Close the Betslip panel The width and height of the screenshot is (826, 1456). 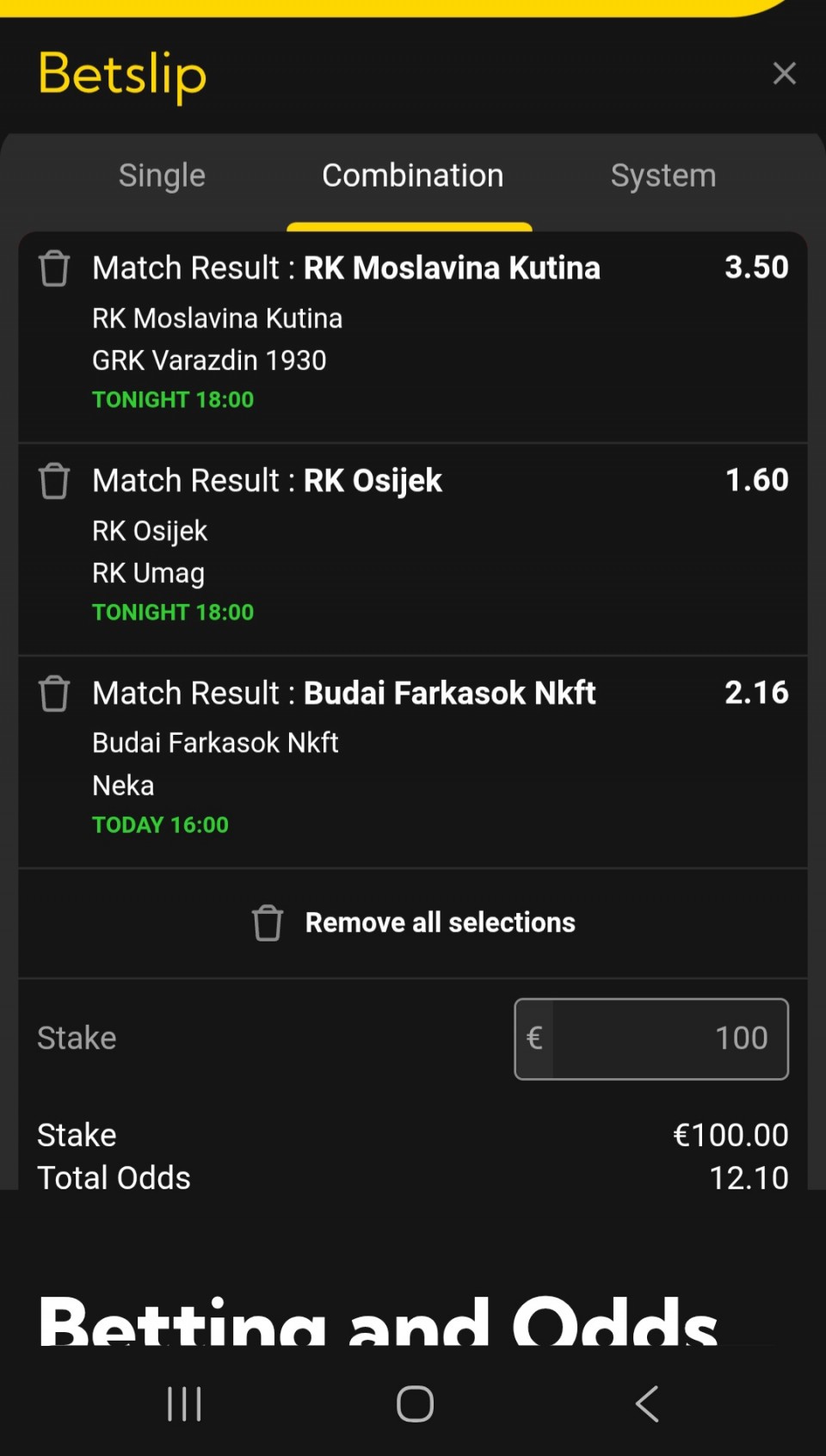tap(784, 74)
